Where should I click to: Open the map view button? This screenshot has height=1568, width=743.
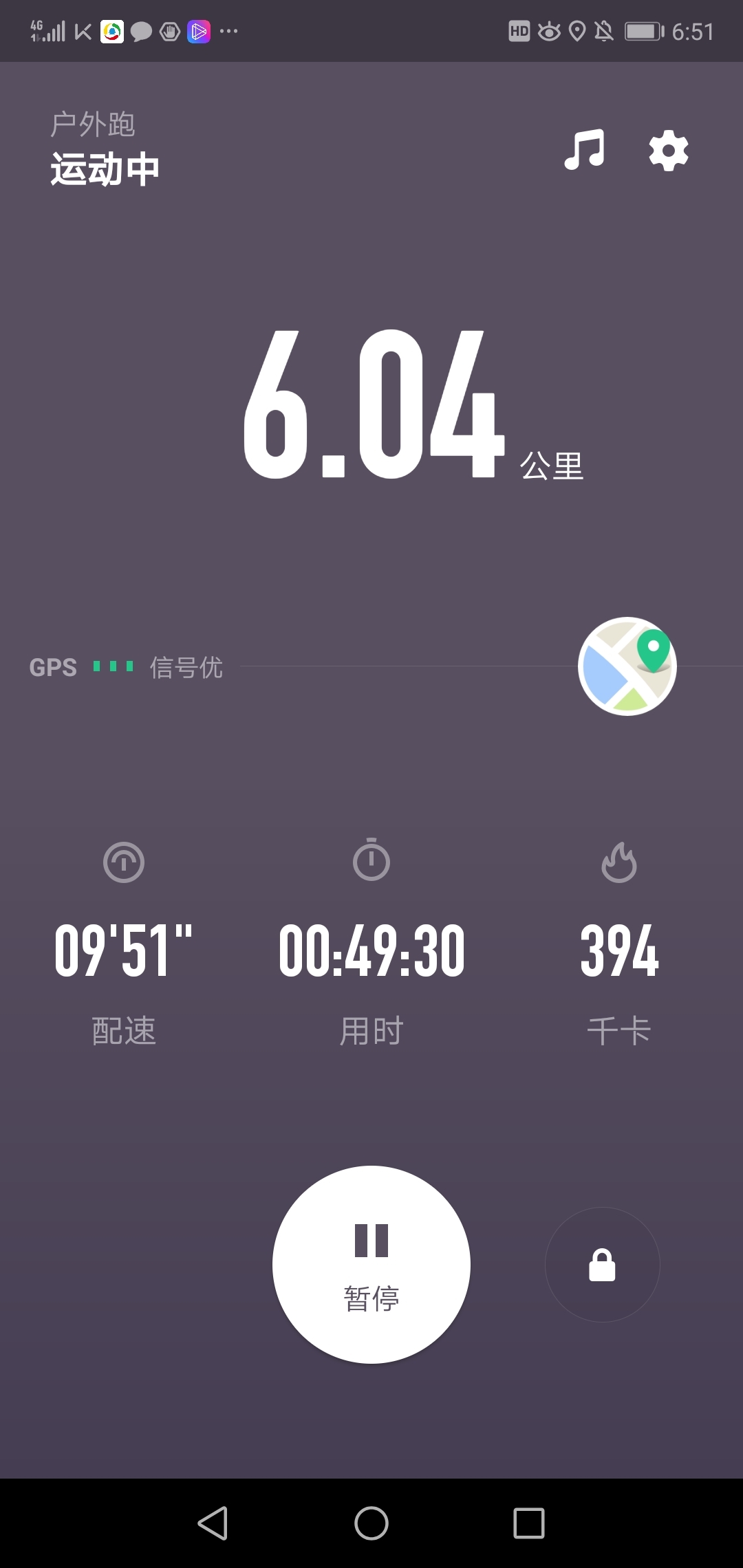627,666
